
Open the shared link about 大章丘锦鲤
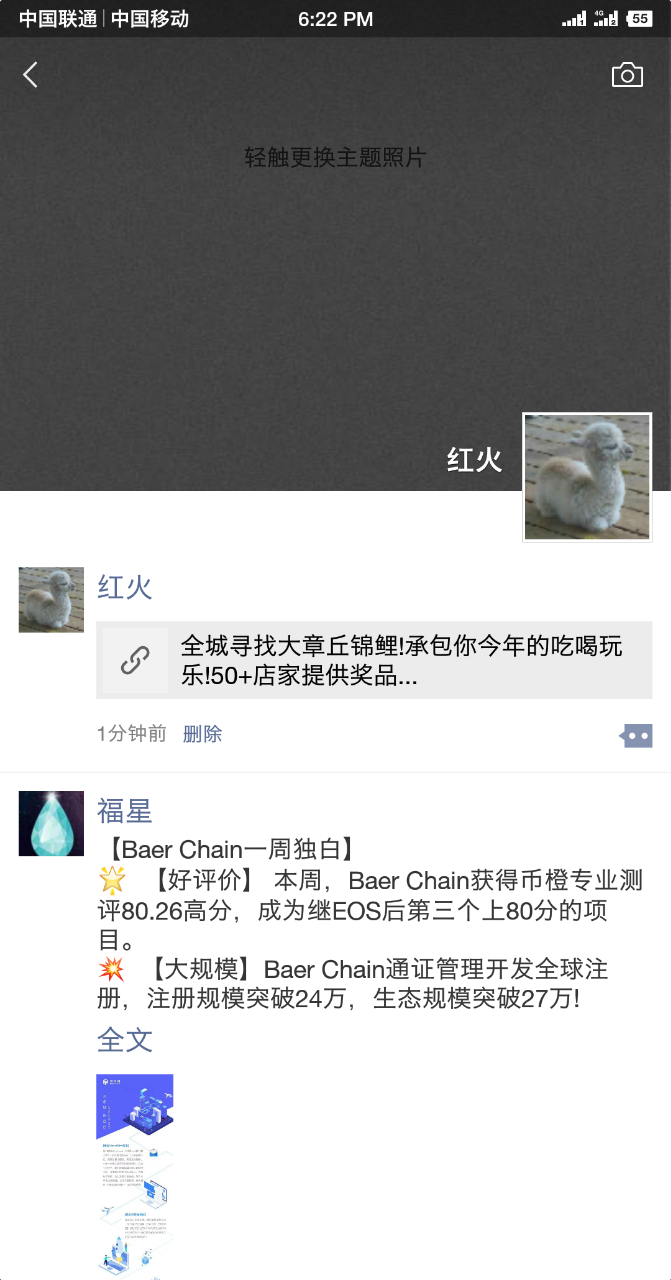[x=375, y=660]
